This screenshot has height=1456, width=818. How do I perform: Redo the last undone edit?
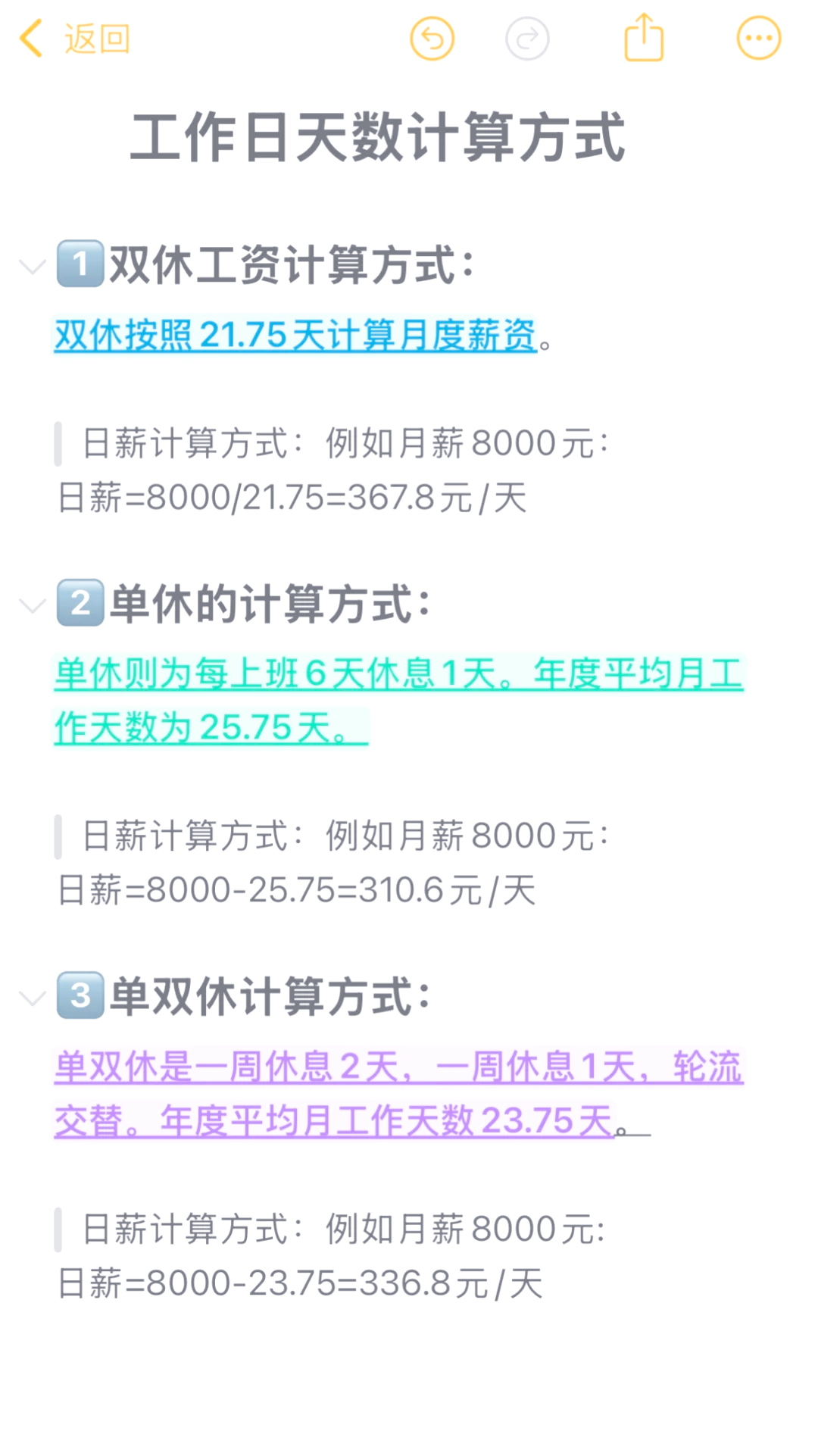pos(527,39)
